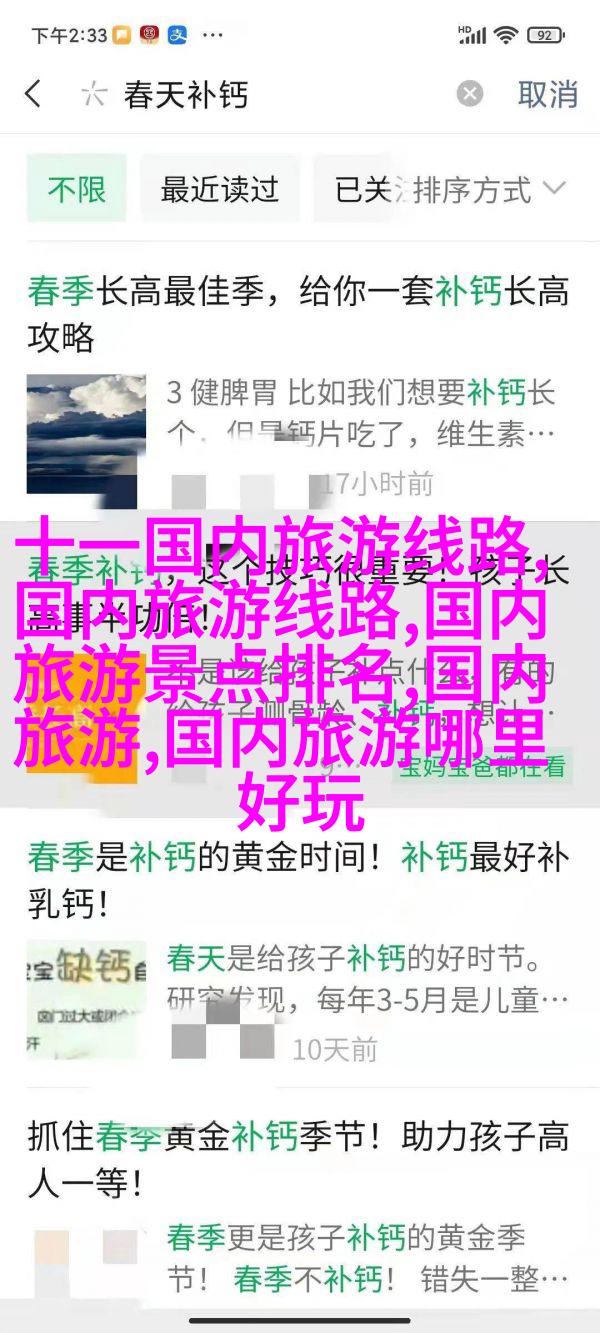Clear the search text with the X icon
The height and width of the screenshot is (1333, 600).
469,95
